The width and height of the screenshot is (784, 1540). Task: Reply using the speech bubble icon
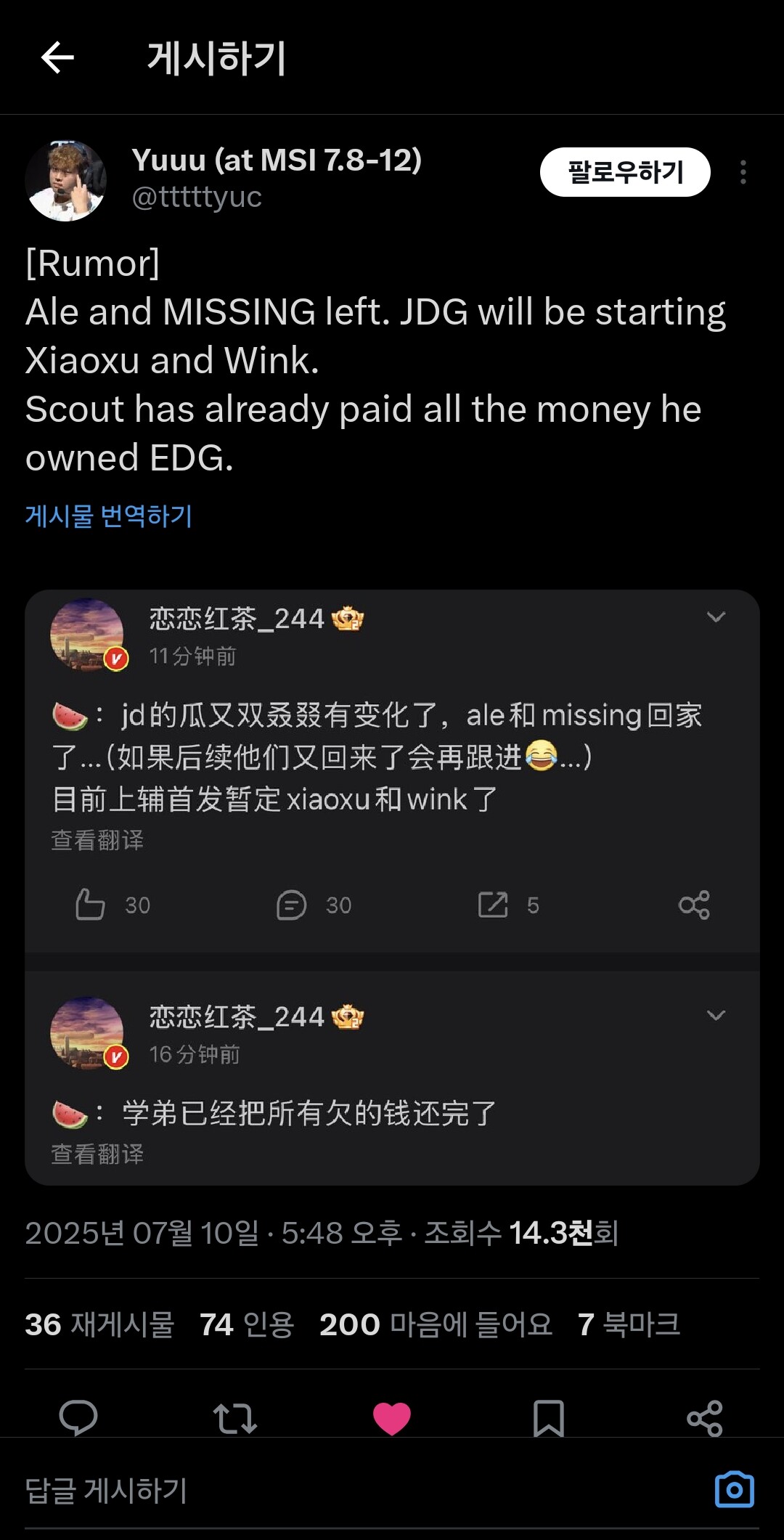pyautogui.click(x=78, y=1417)
